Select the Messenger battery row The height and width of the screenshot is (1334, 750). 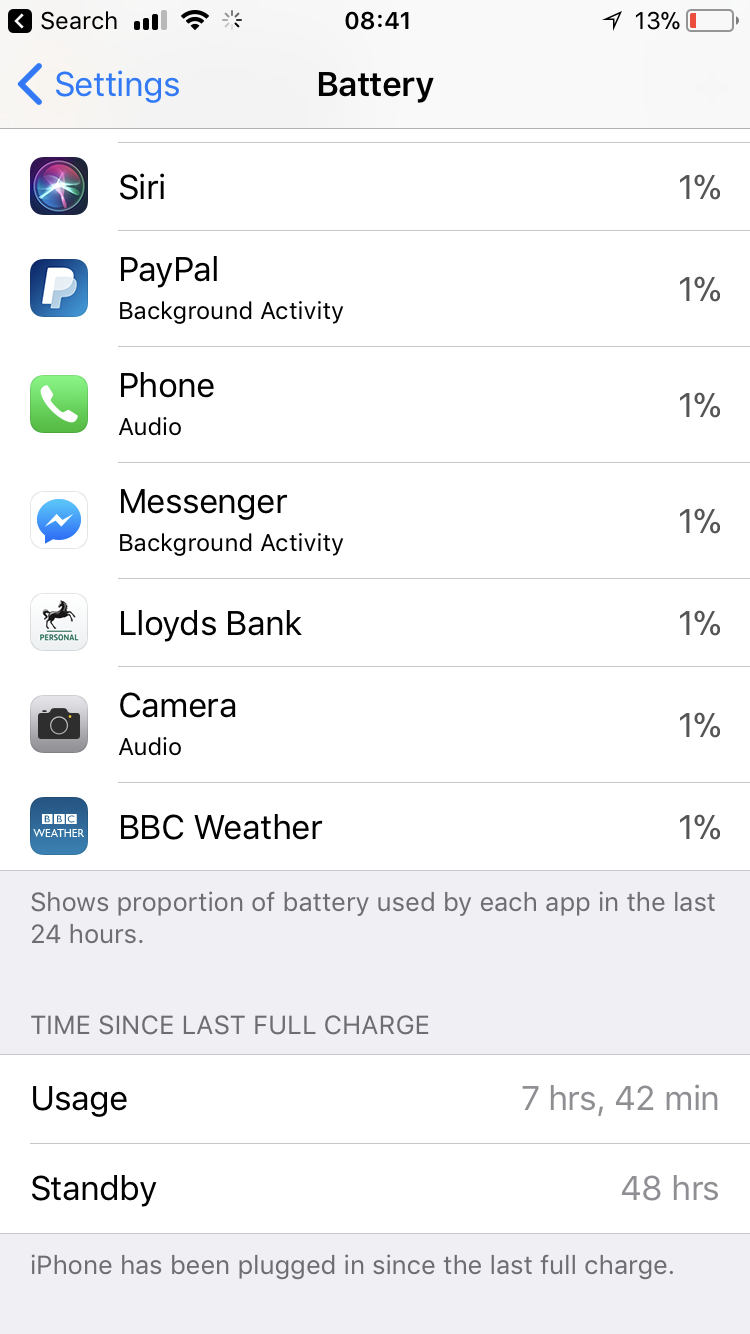[375, 521]
